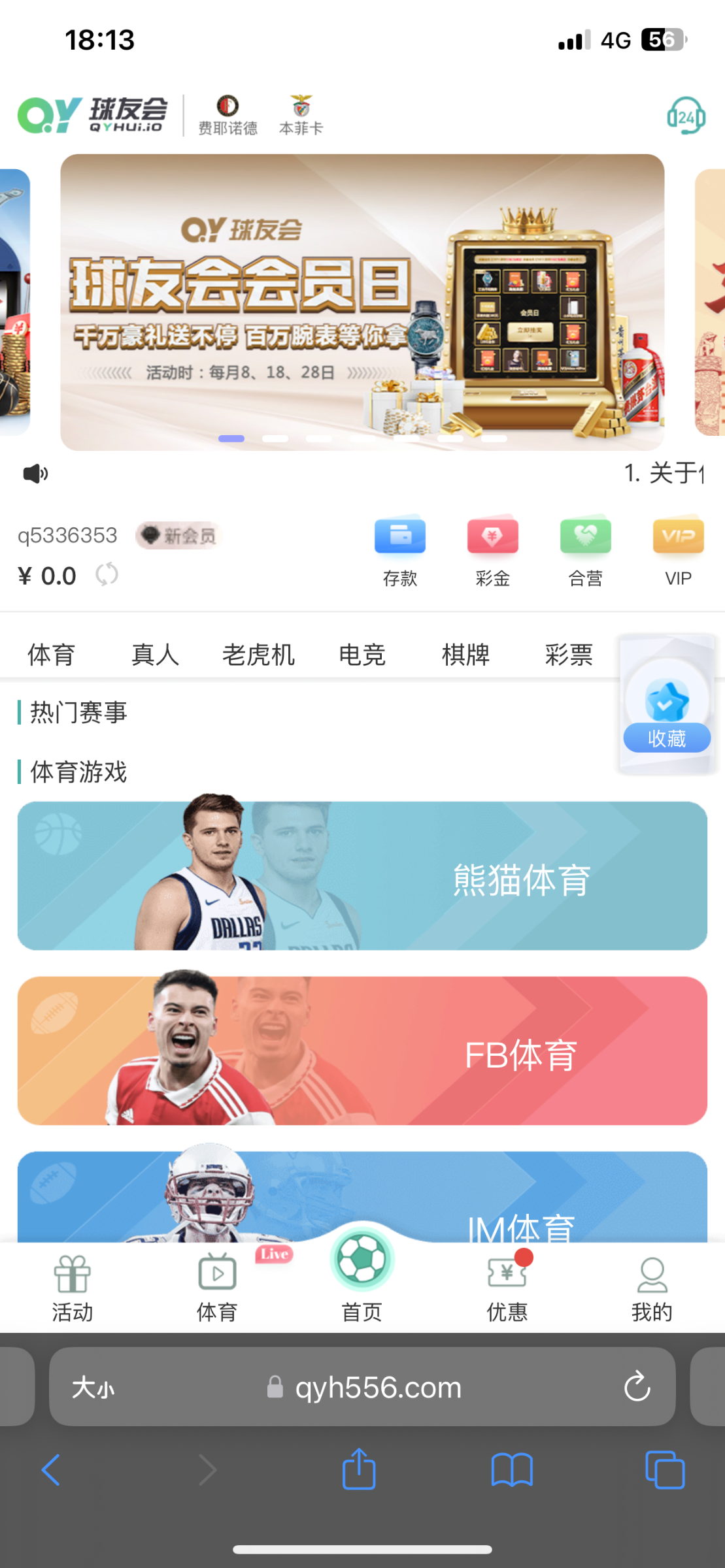Open the FB体育 game card

pyautogui.click(x=362, y=1051)
